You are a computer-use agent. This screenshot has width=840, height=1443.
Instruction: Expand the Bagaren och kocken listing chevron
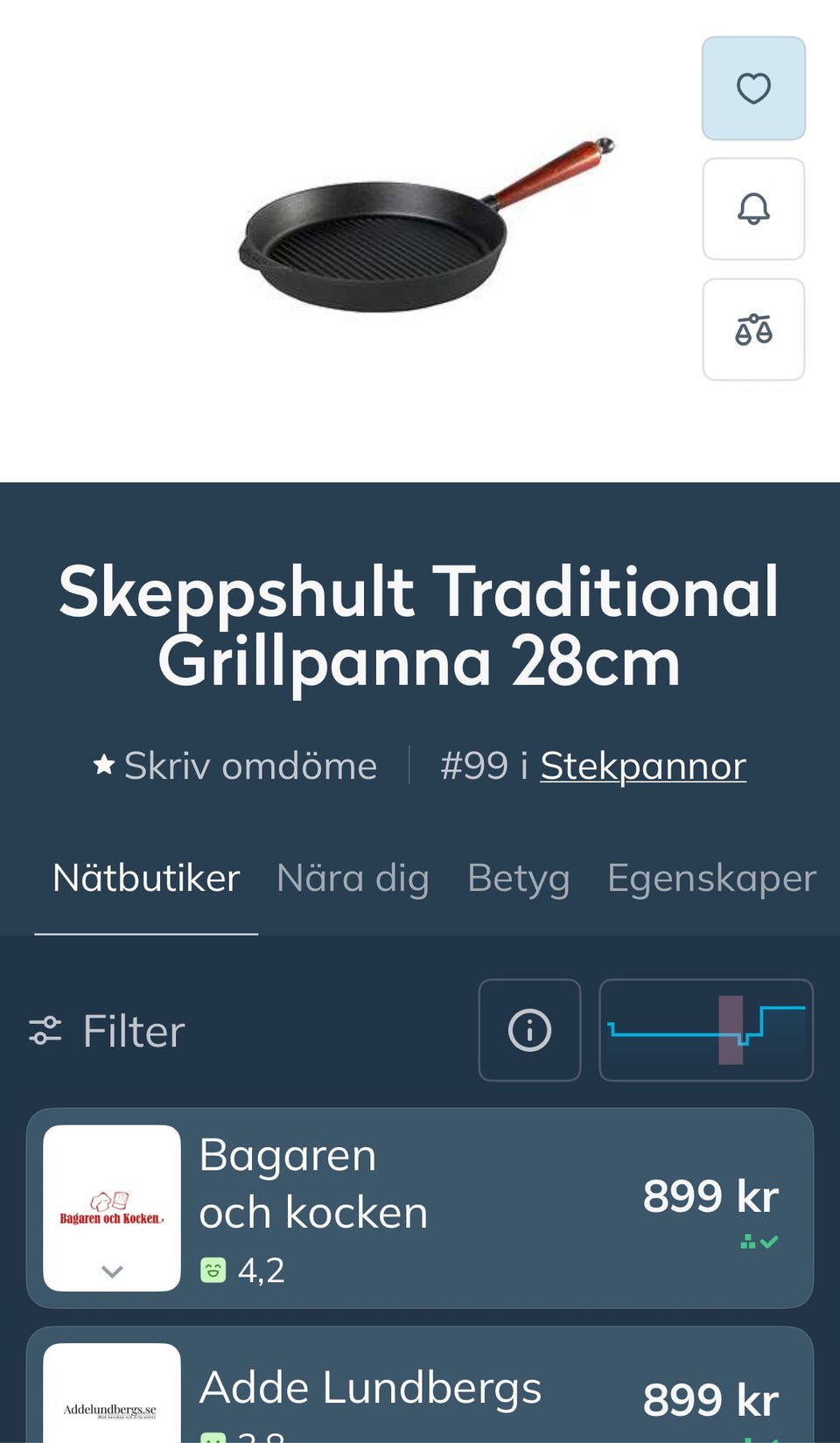pyautogui.click(x=110, y=1273)
